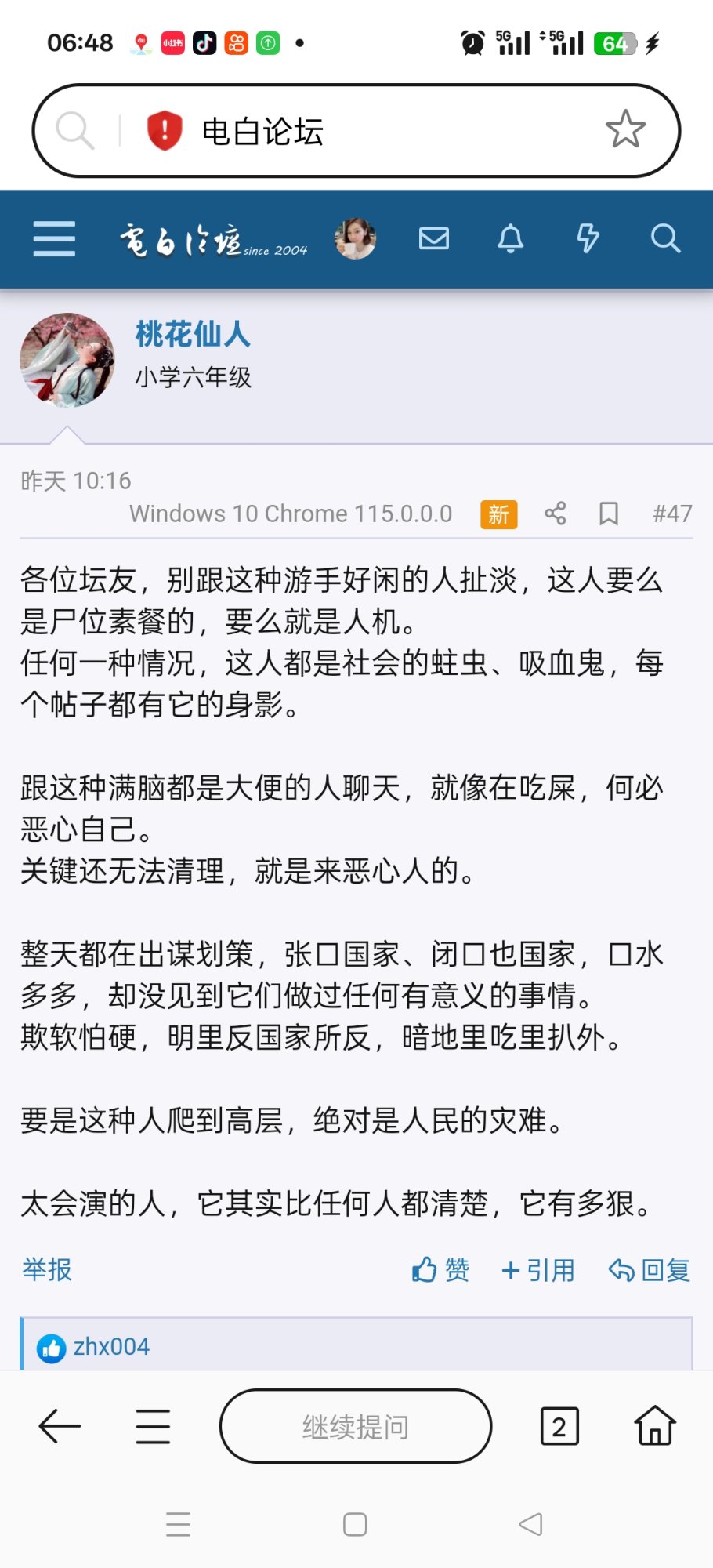
Task: Go to browser home page
Action: click(x=654, y=1425)
